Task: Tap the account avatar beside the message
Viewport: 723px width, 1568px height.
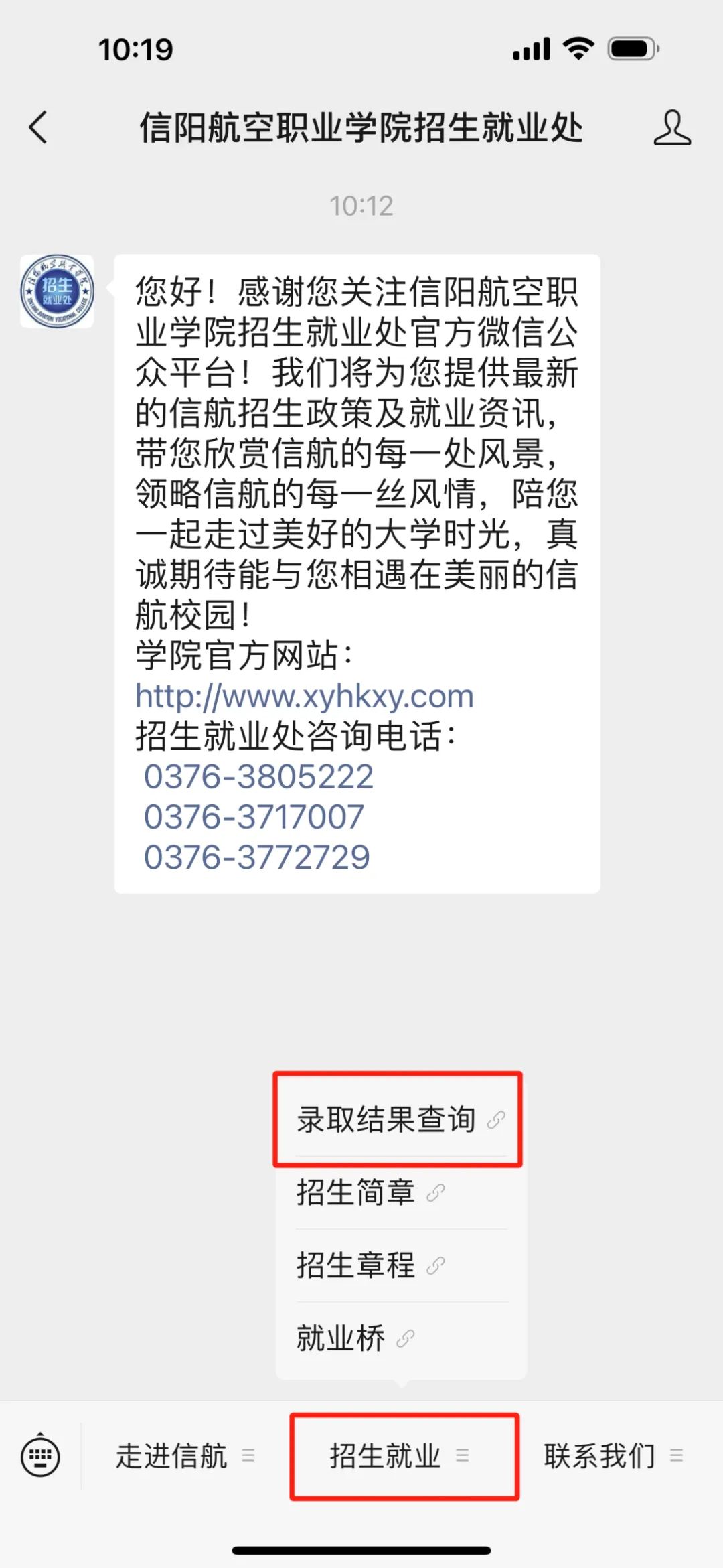Action: click(57, 291)
